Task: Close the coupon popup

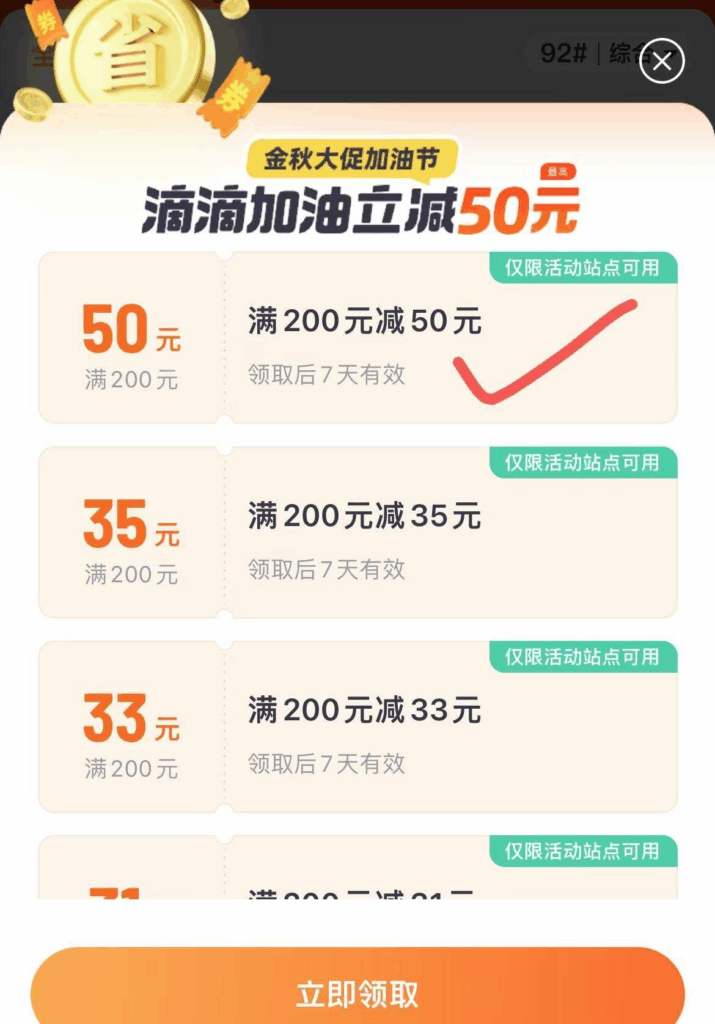Action: click(x=662, y=61)
